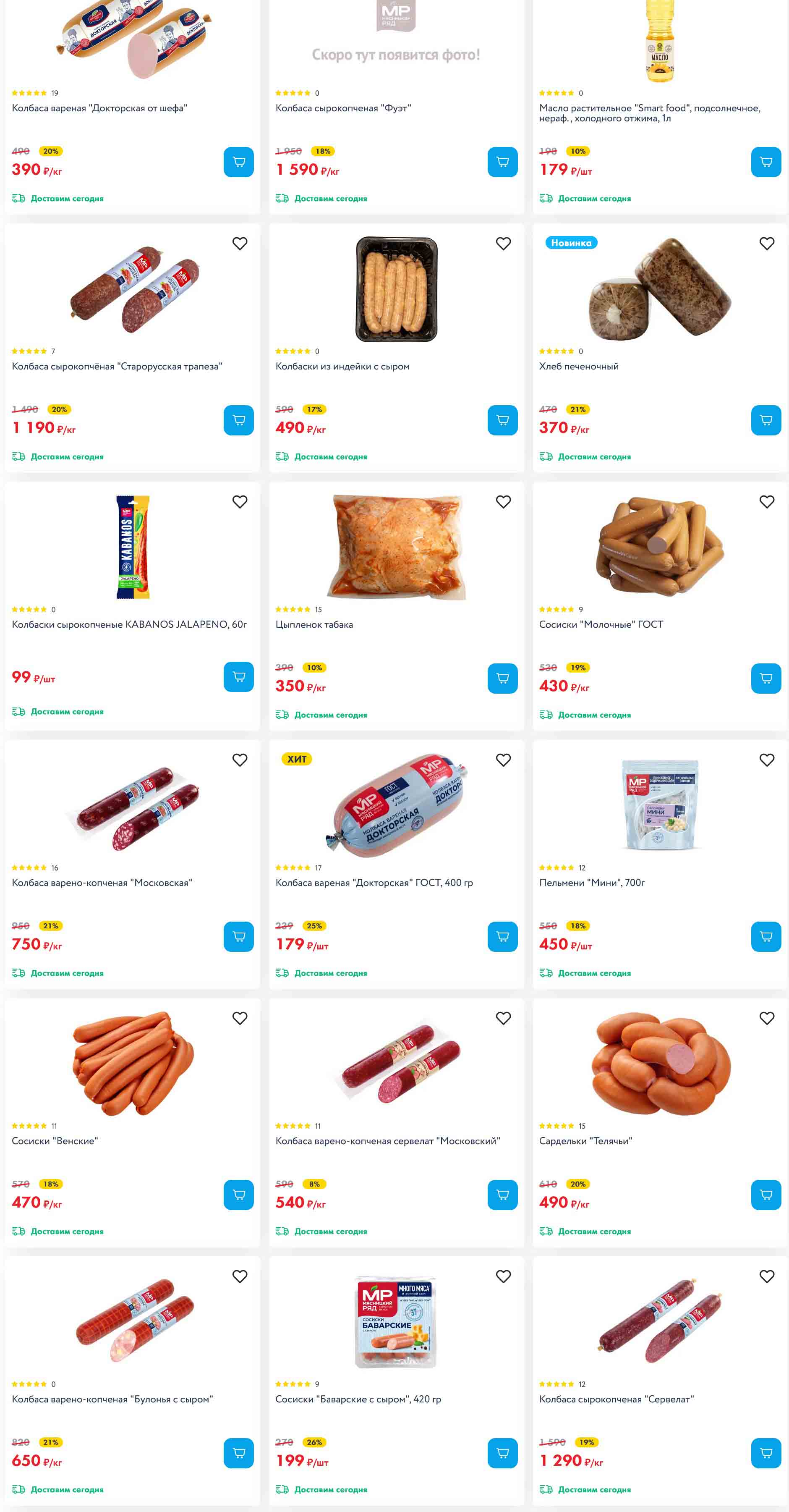Open сервелат "Московский" product details

(x=387, y=1141)
